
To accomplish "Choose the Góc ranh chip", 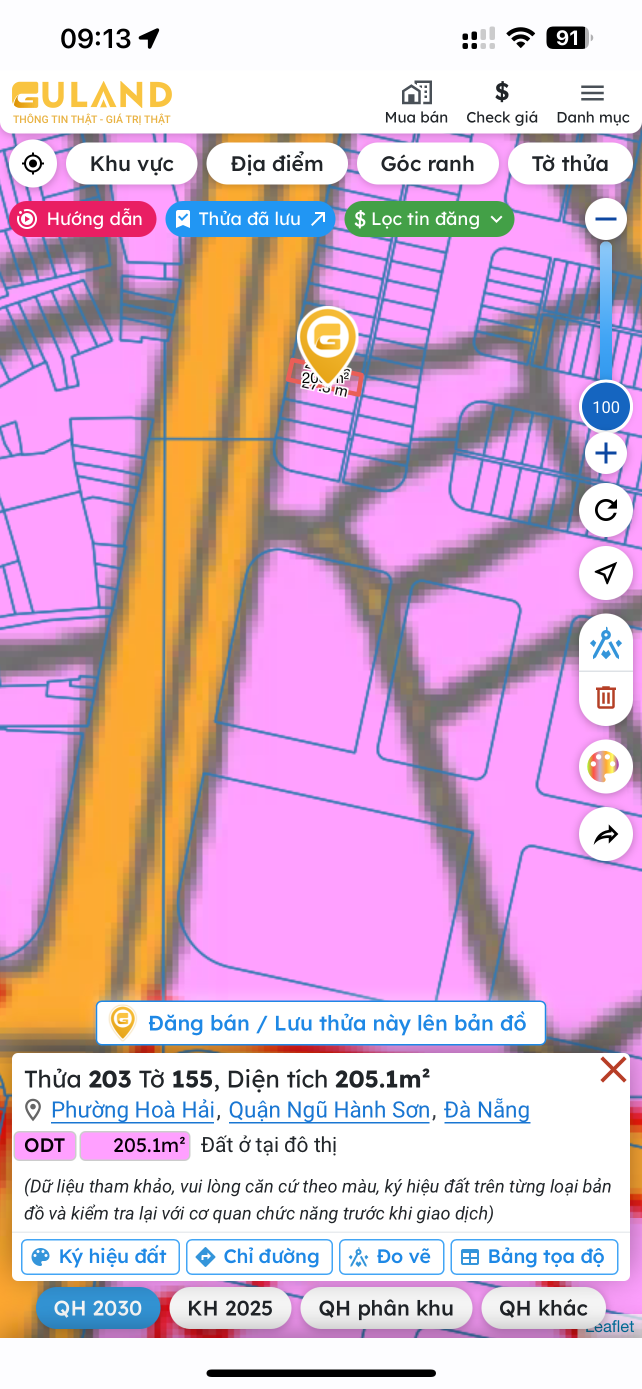I will [x=427, y=164].
